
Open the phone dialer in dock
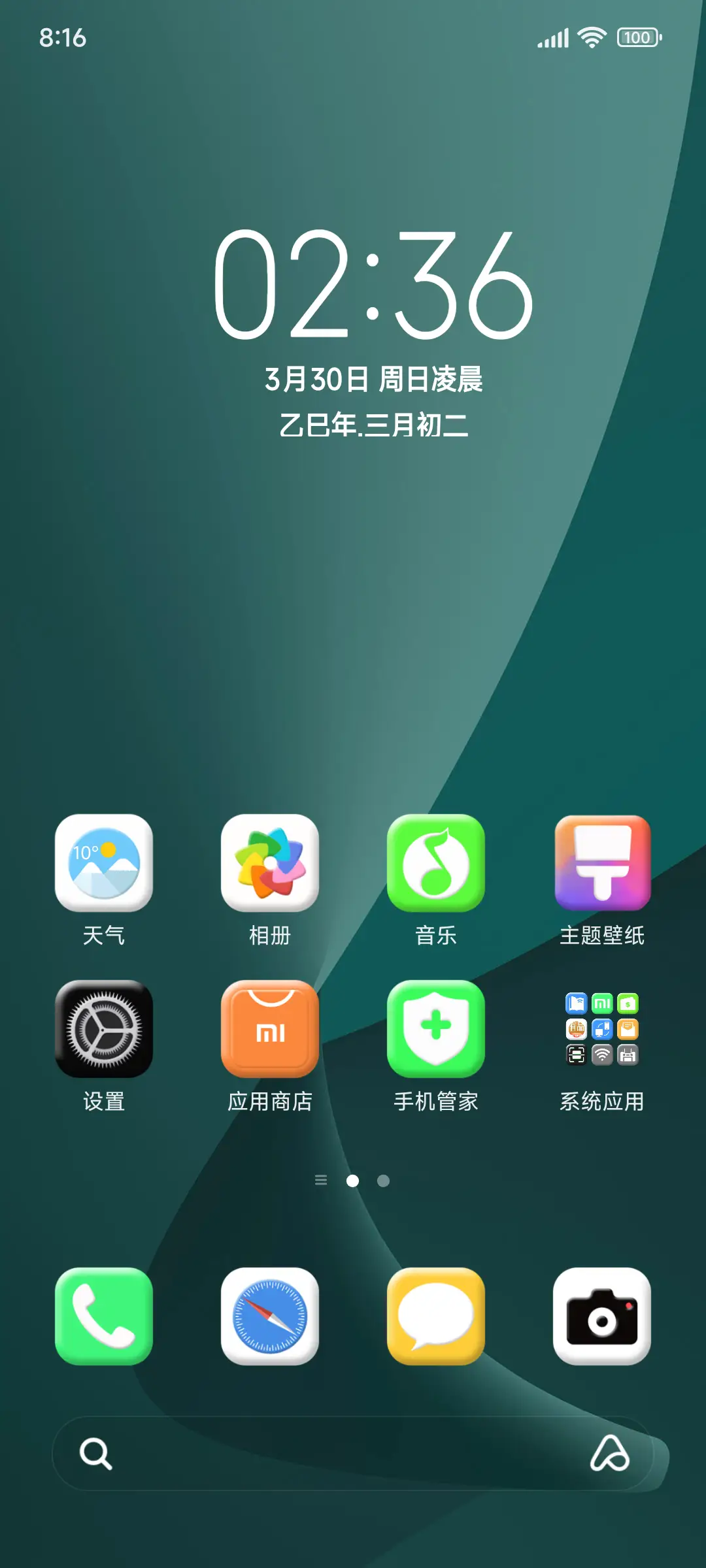[x=103, y=1316]
